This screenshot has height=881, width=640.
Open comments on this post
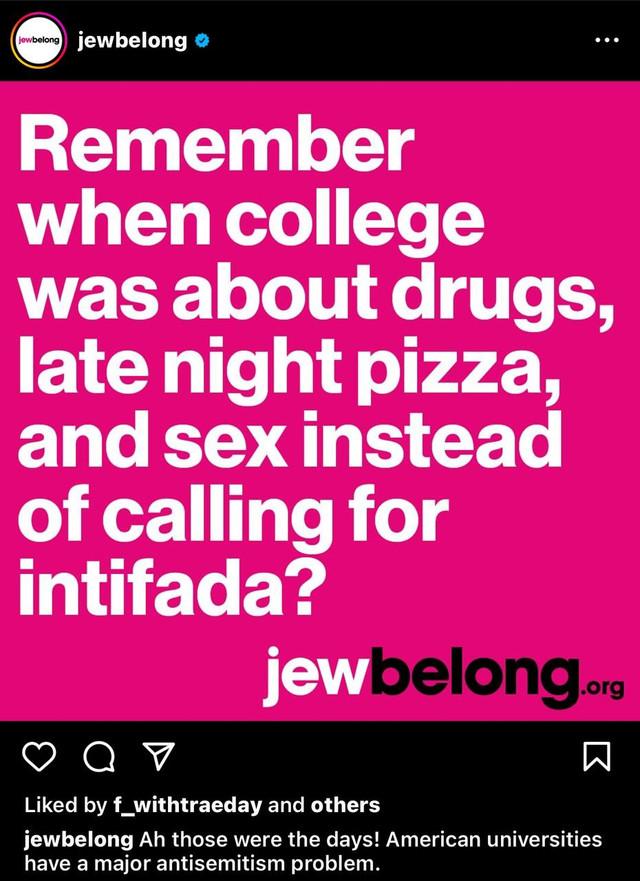(x=98, y=759)
